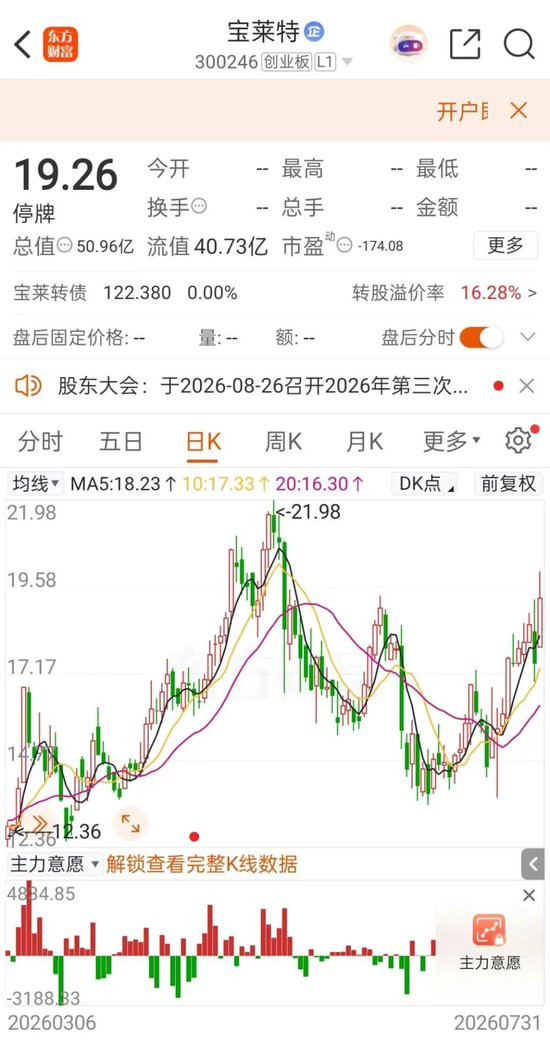Toggle the 盘后分时 switch
Image resolution: width=550 pixels, height=1043 pixels.
[481, 337]
